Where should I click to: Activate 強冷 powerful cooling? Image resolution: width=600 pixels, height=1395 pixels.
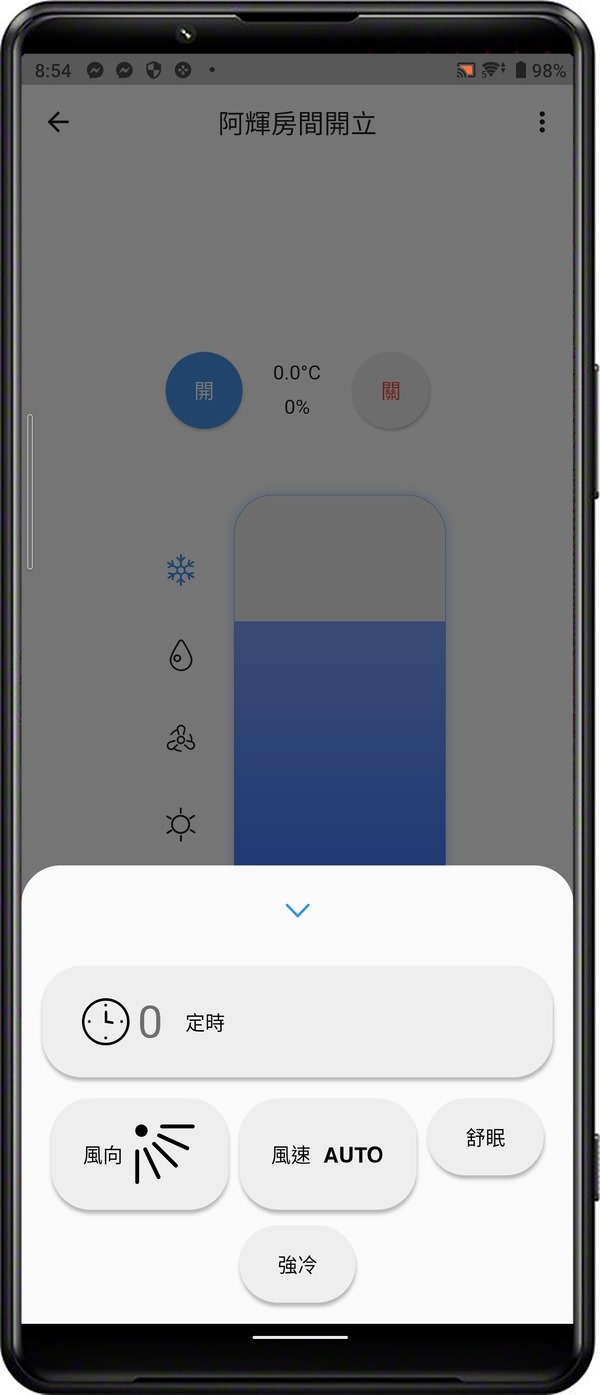pyautogui.click(x=297, y=1264)
